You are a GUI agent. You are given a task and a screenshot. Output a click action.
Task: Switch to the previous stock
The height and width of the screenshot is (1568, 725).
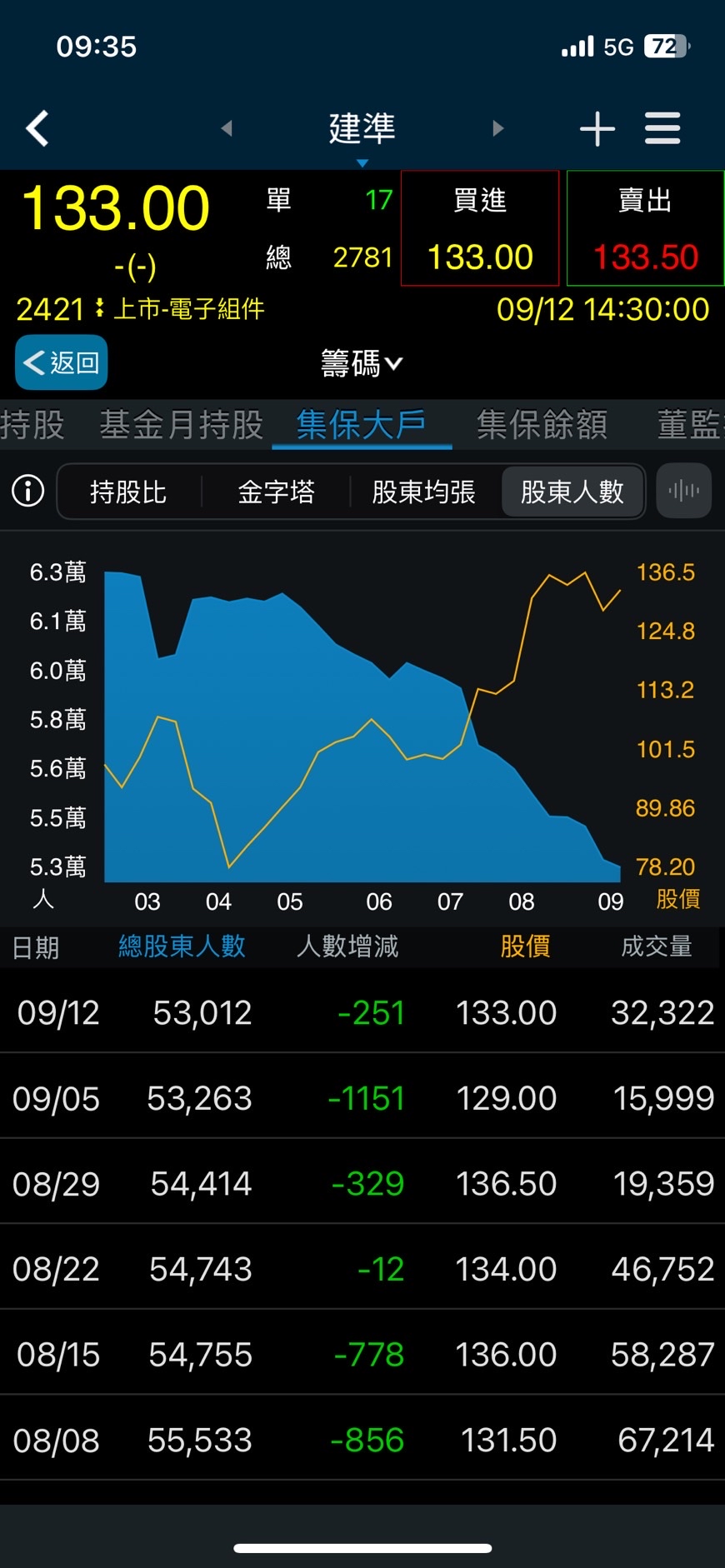[x=227, y=128]
